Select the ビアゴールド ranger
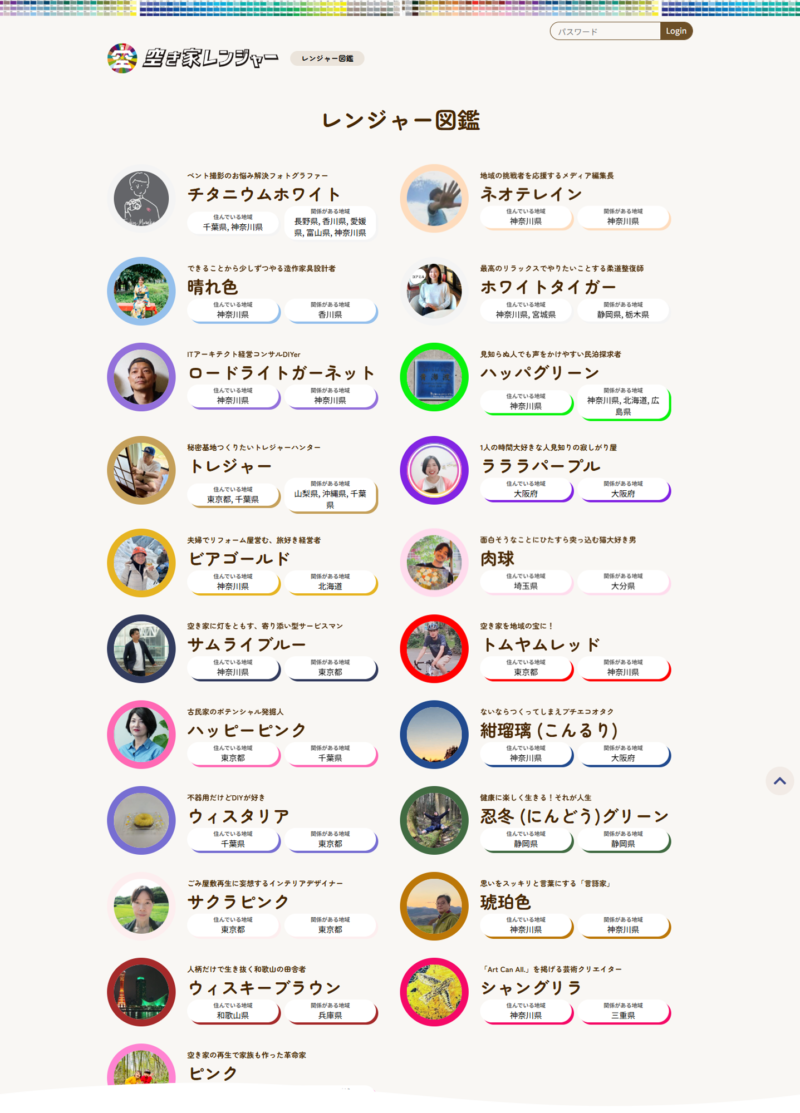 [x=239, y=558]
